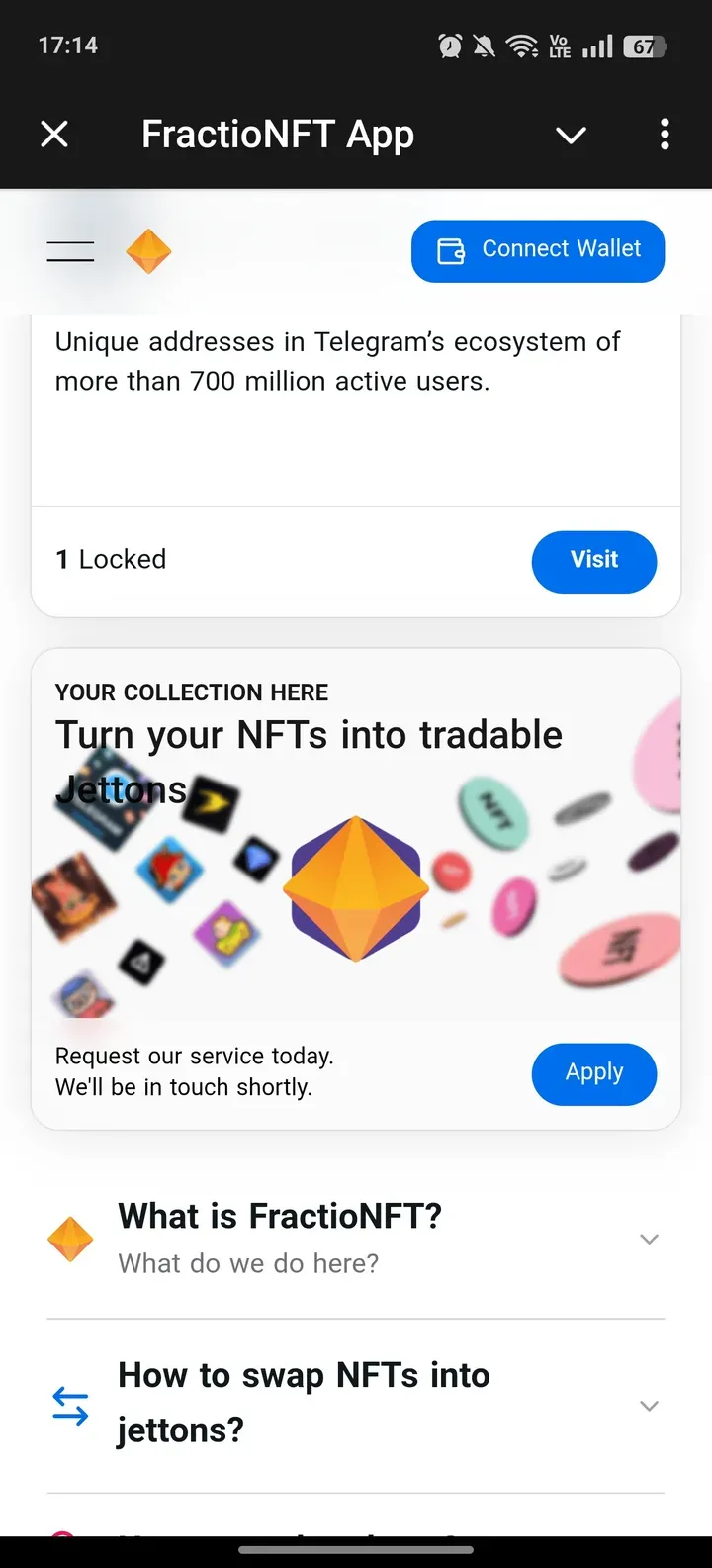This screenshot has height=1568, width=712.
Task: Tap the alarm clock icon in status bar
Action: (450, 46)
